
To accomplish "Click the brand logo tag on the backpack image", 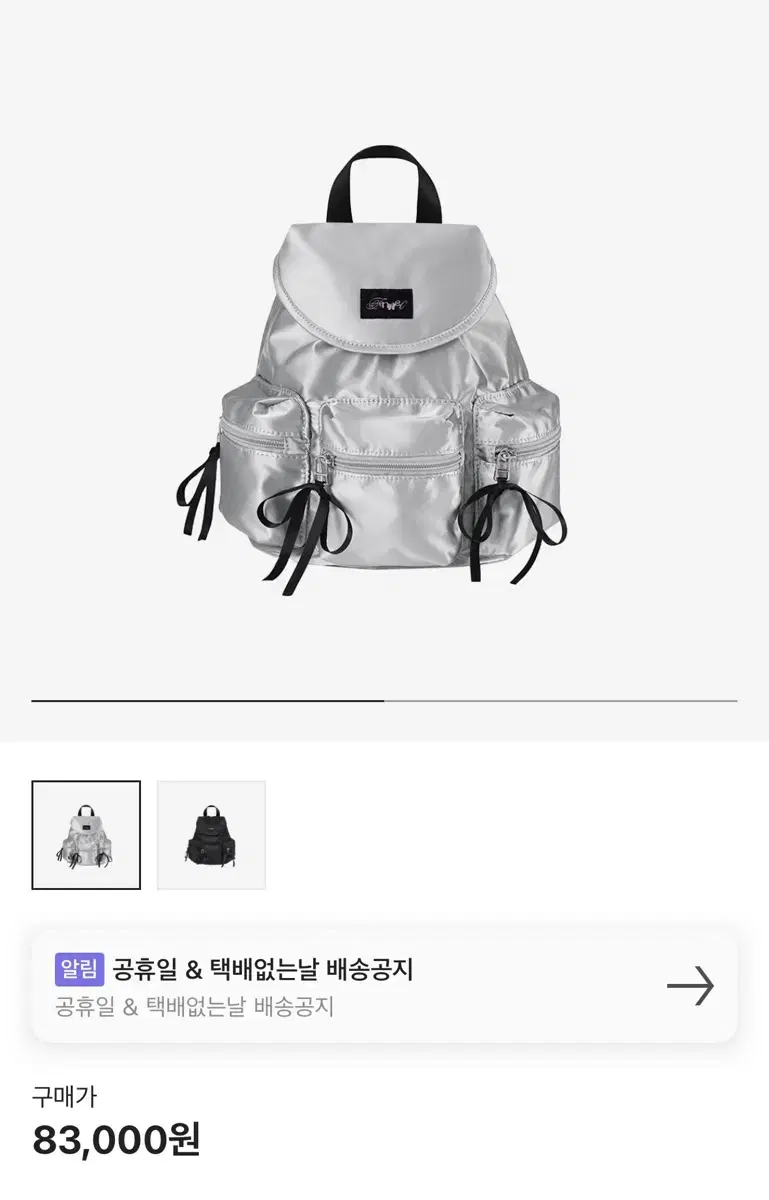I will point(389,306).
